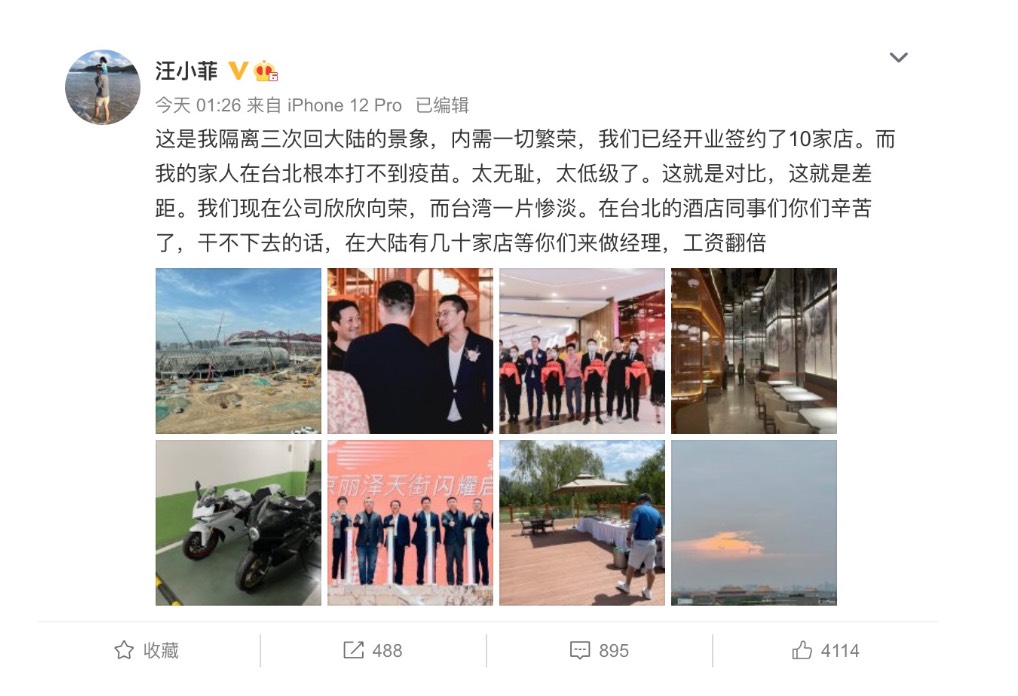Screen dimensions: 1018x696
Task: Open 汪小菲's profile avatar
Action: (x=103, y=87)
